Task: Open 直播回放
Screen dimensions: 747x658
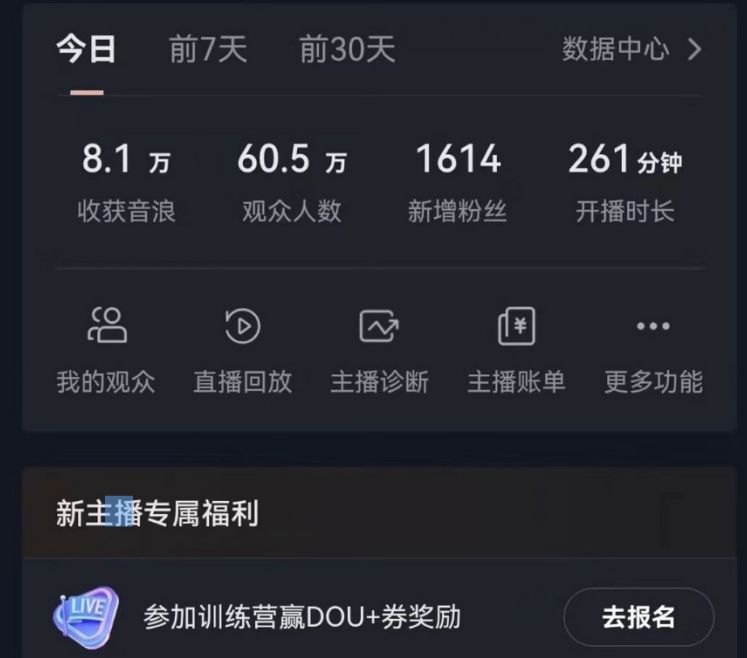Action: tap(243, 349)
